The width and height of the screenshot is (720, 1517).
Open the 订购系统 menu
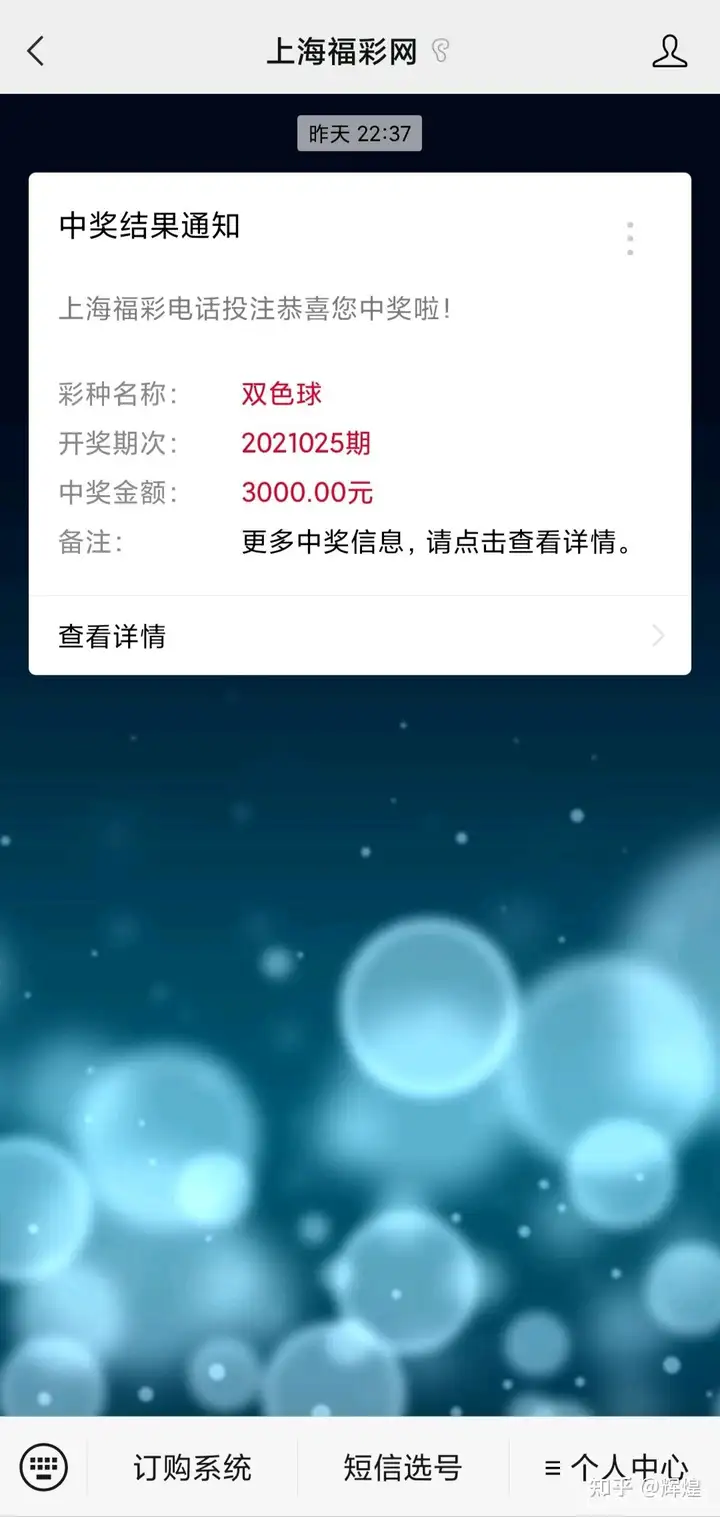[192, 1467]
